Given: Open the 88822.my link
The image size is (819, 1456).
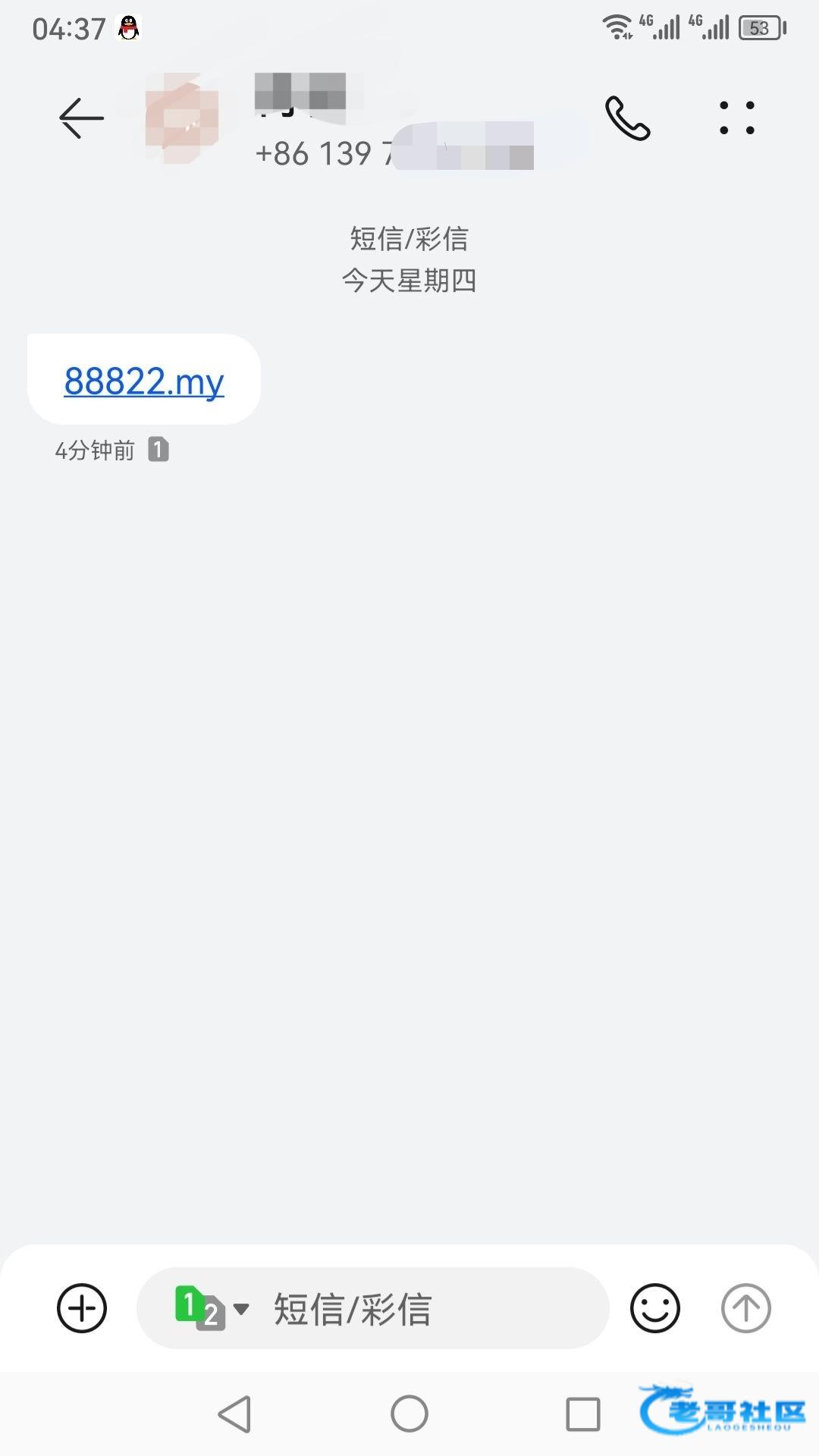Looking at the screenshot, I should [144, 381].
